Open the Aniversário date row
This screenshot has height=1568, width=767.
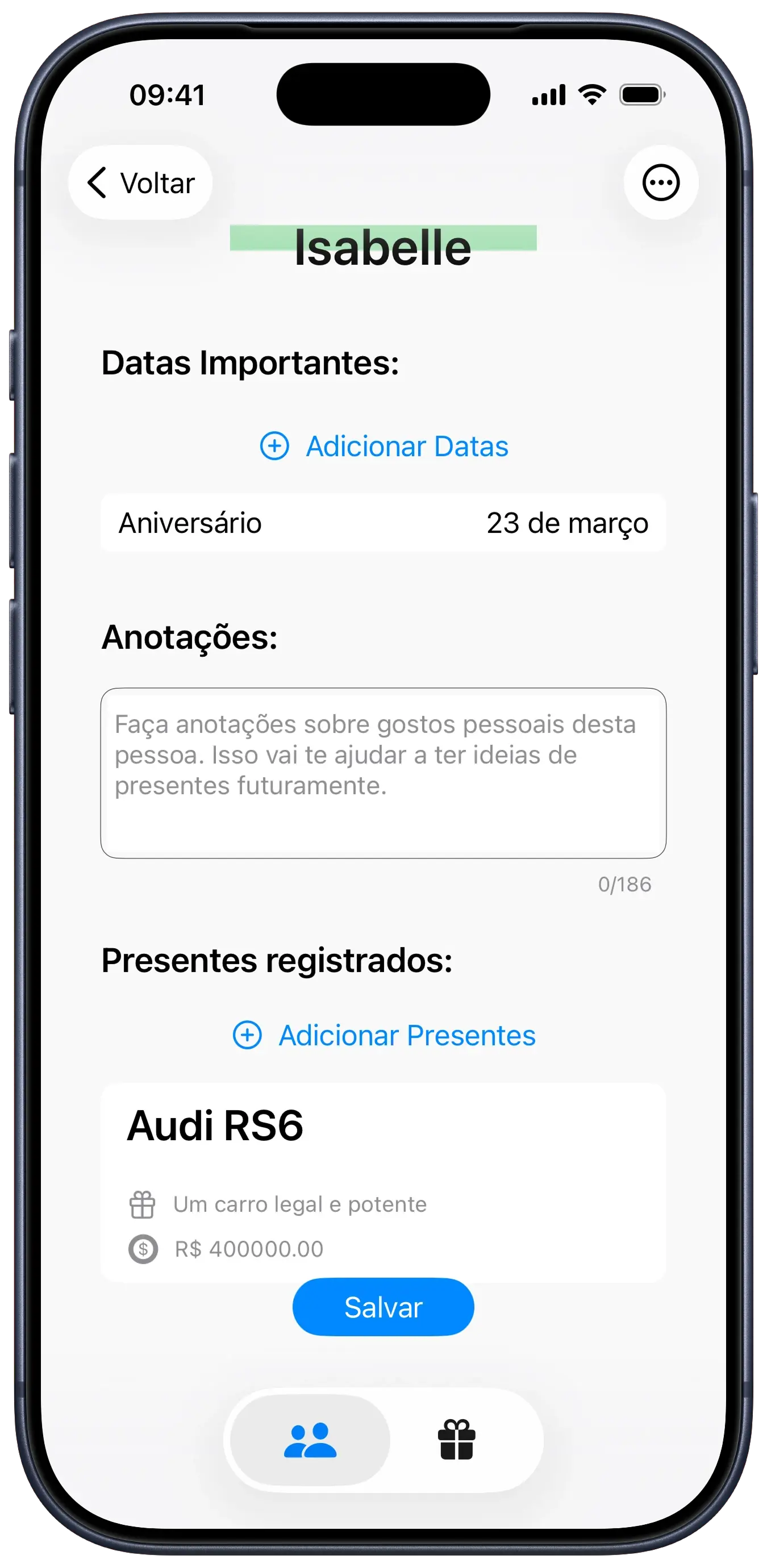point(383,523)
